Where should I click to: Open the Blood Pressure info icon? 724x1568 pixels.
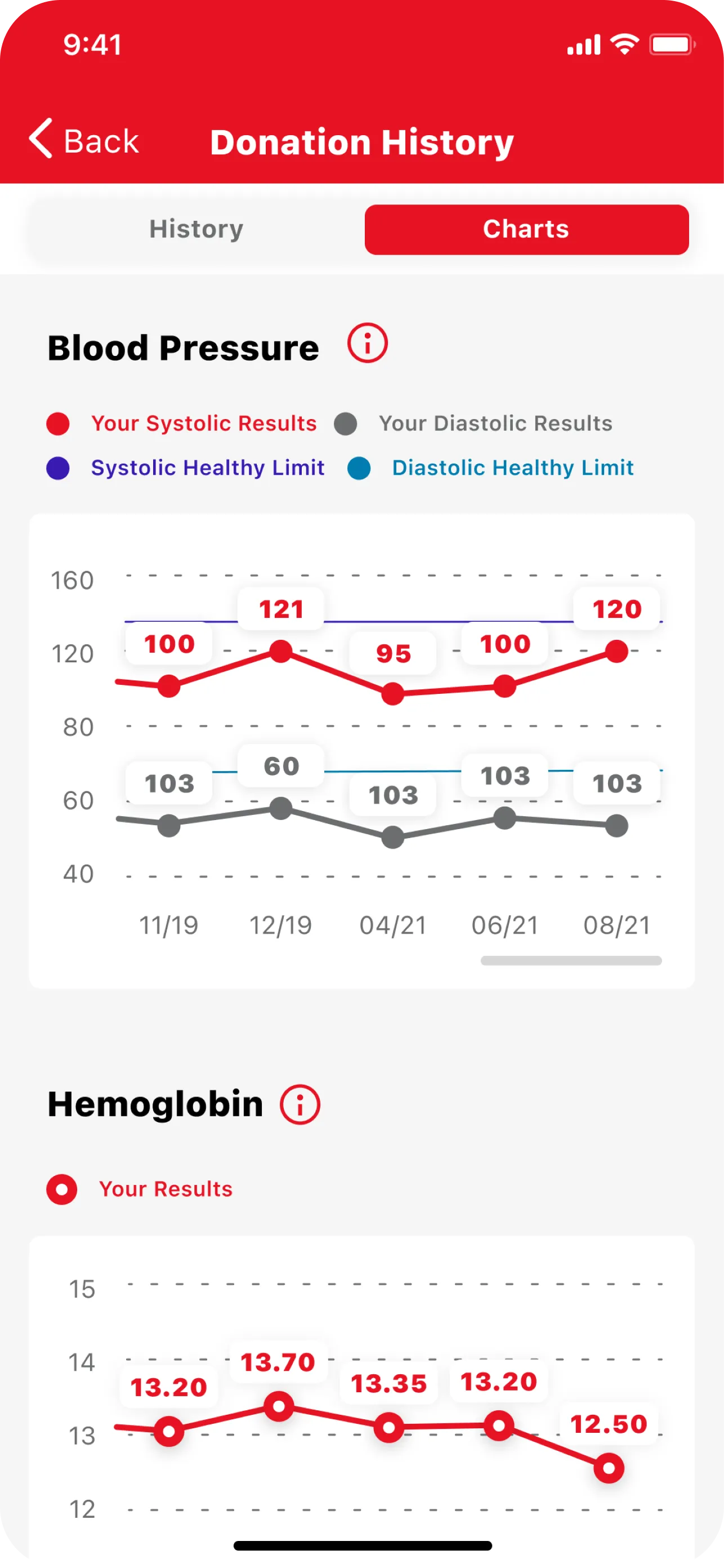coord(367,344)
